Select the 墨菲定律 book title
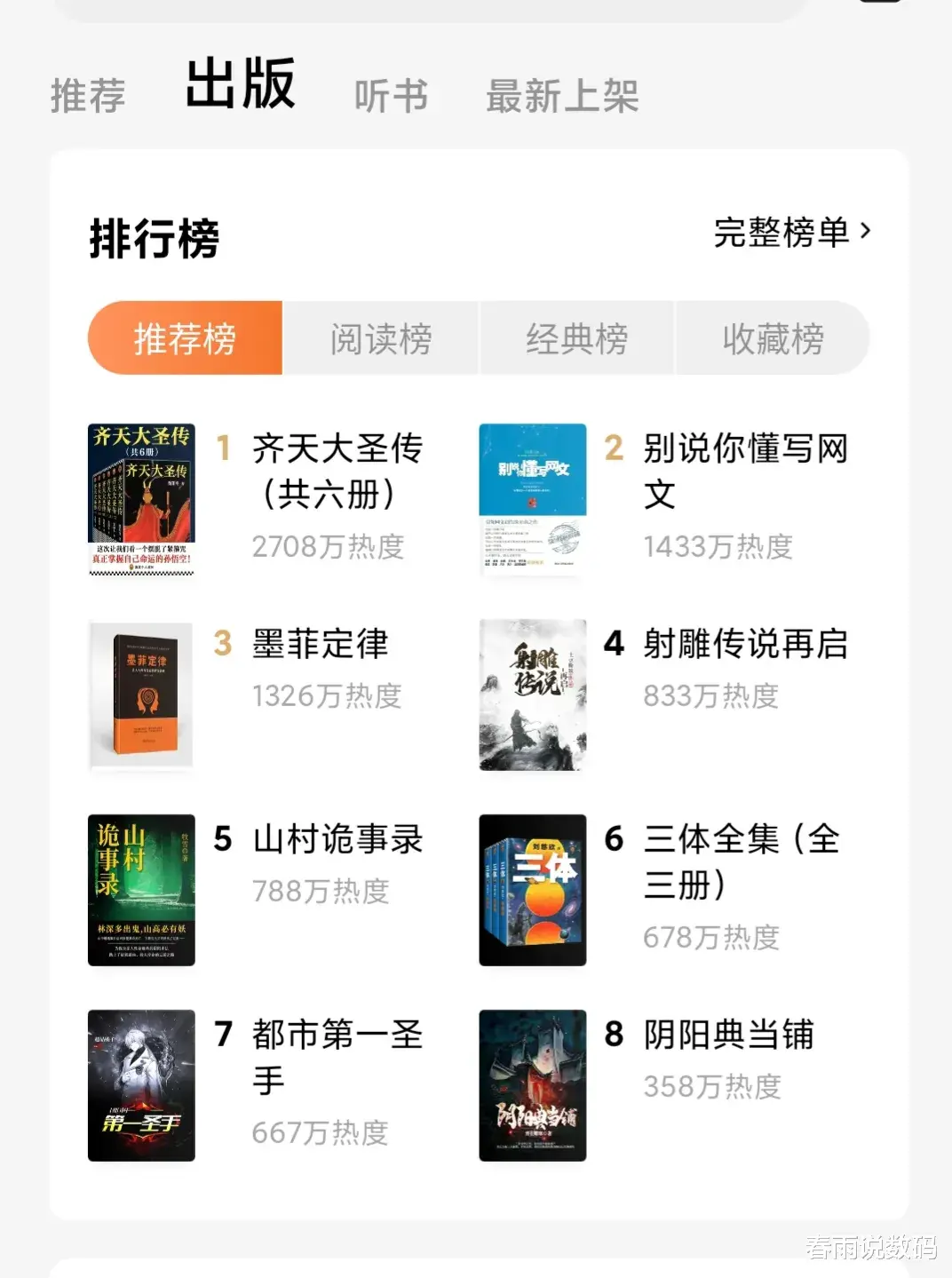The height and width of the screenshot is (1278, 952). (318, 646)
